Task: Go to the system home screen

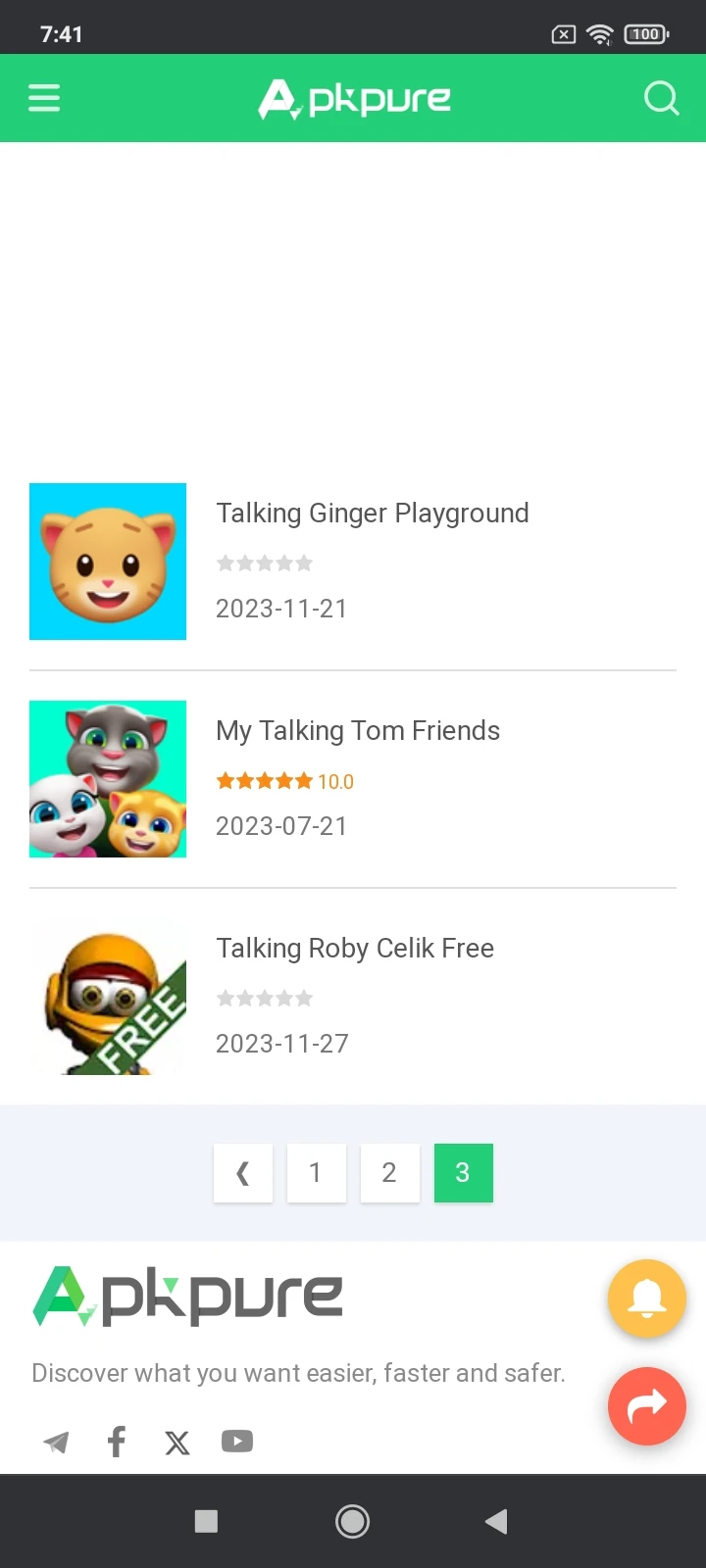Action: click(353, 1521)
